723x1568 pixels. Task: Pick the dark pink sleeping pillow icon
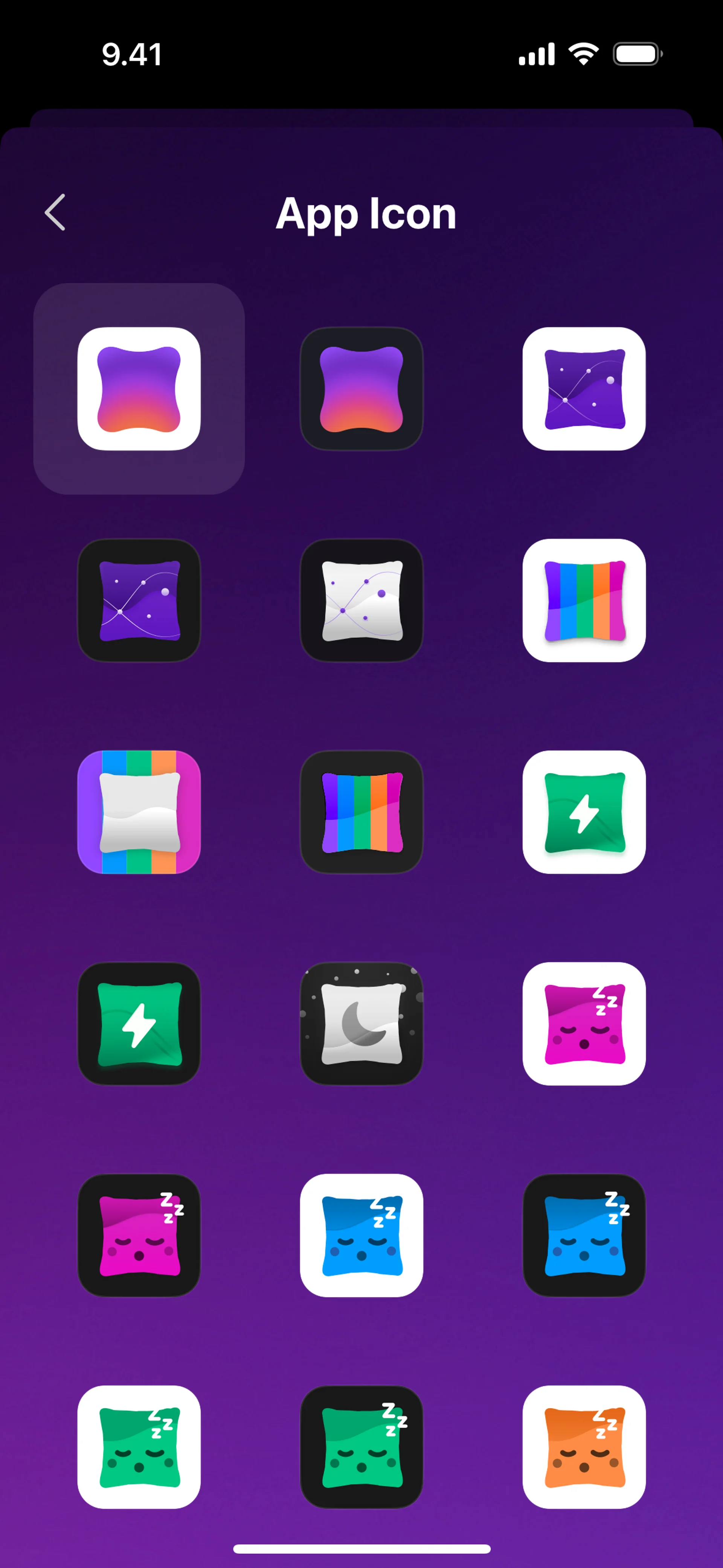(x=139, y=1235)
